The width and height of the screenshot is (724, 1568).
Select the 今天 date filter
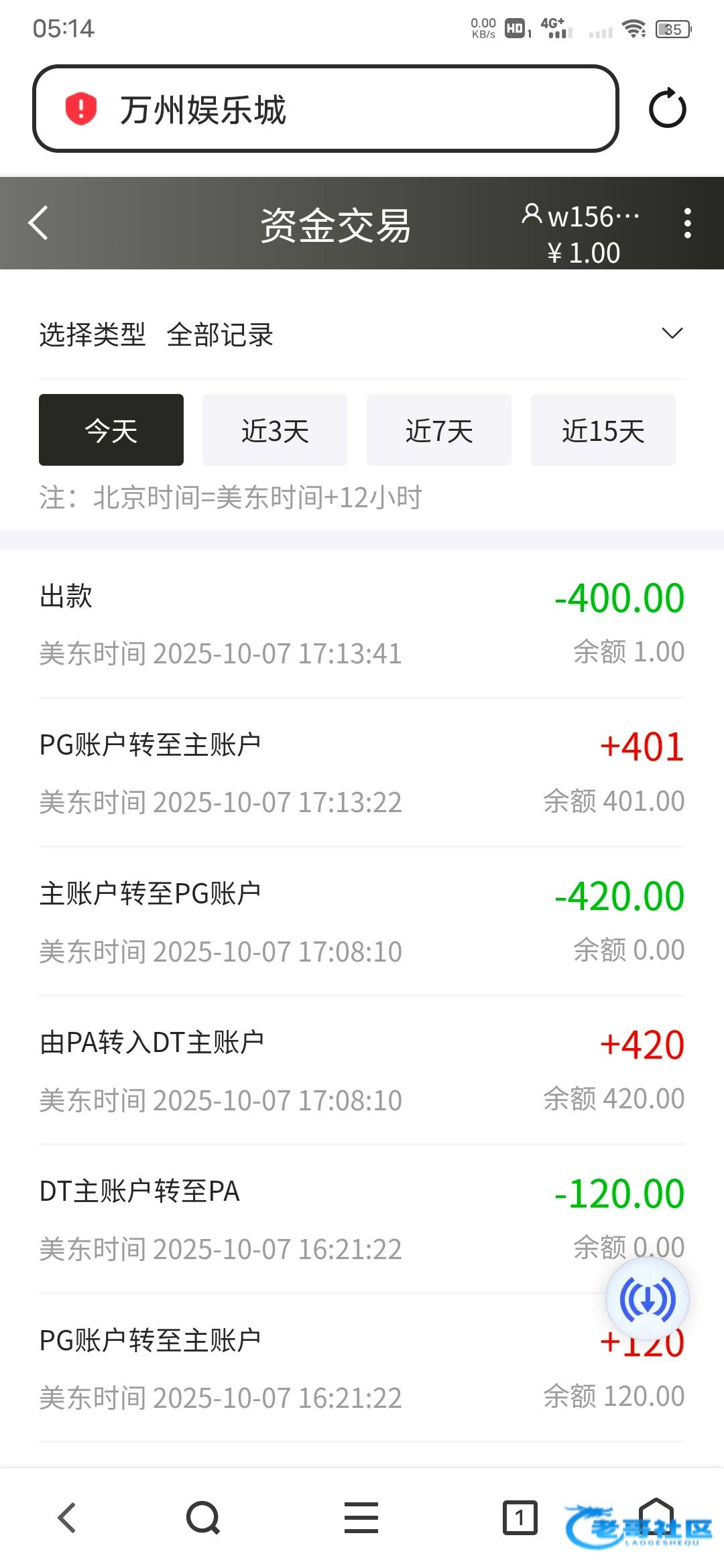click(111, 430)
